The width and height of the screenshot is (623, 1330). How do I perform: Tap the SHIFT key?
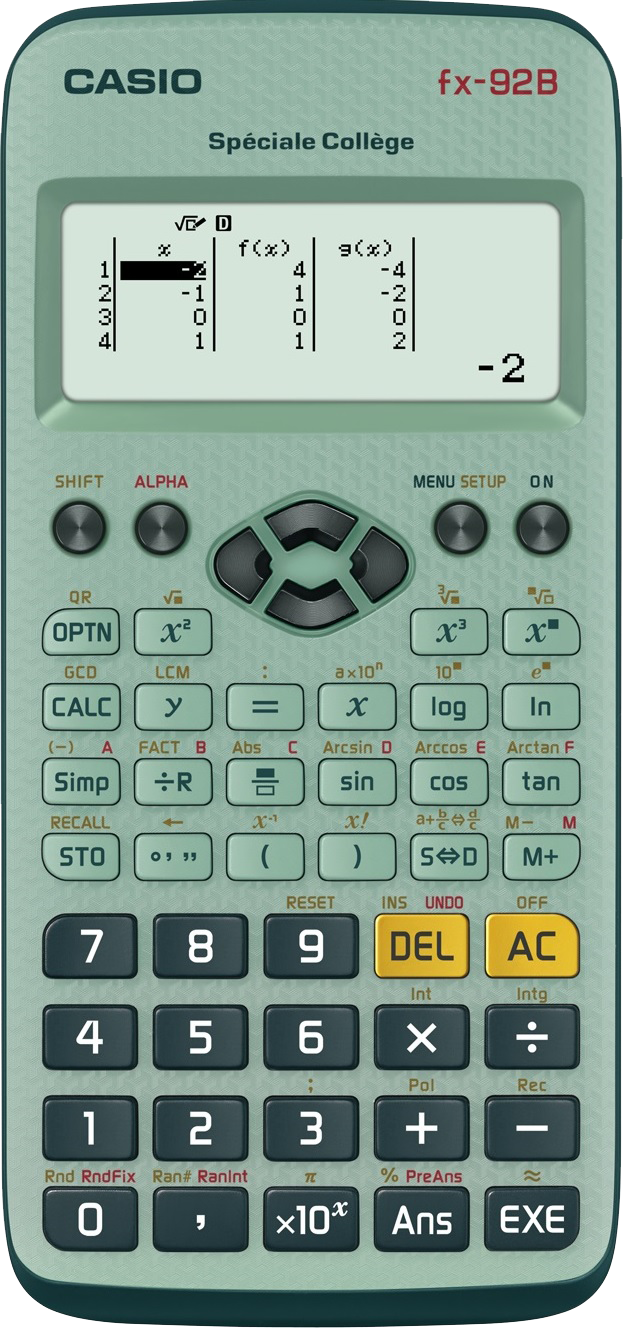(79, 527)
